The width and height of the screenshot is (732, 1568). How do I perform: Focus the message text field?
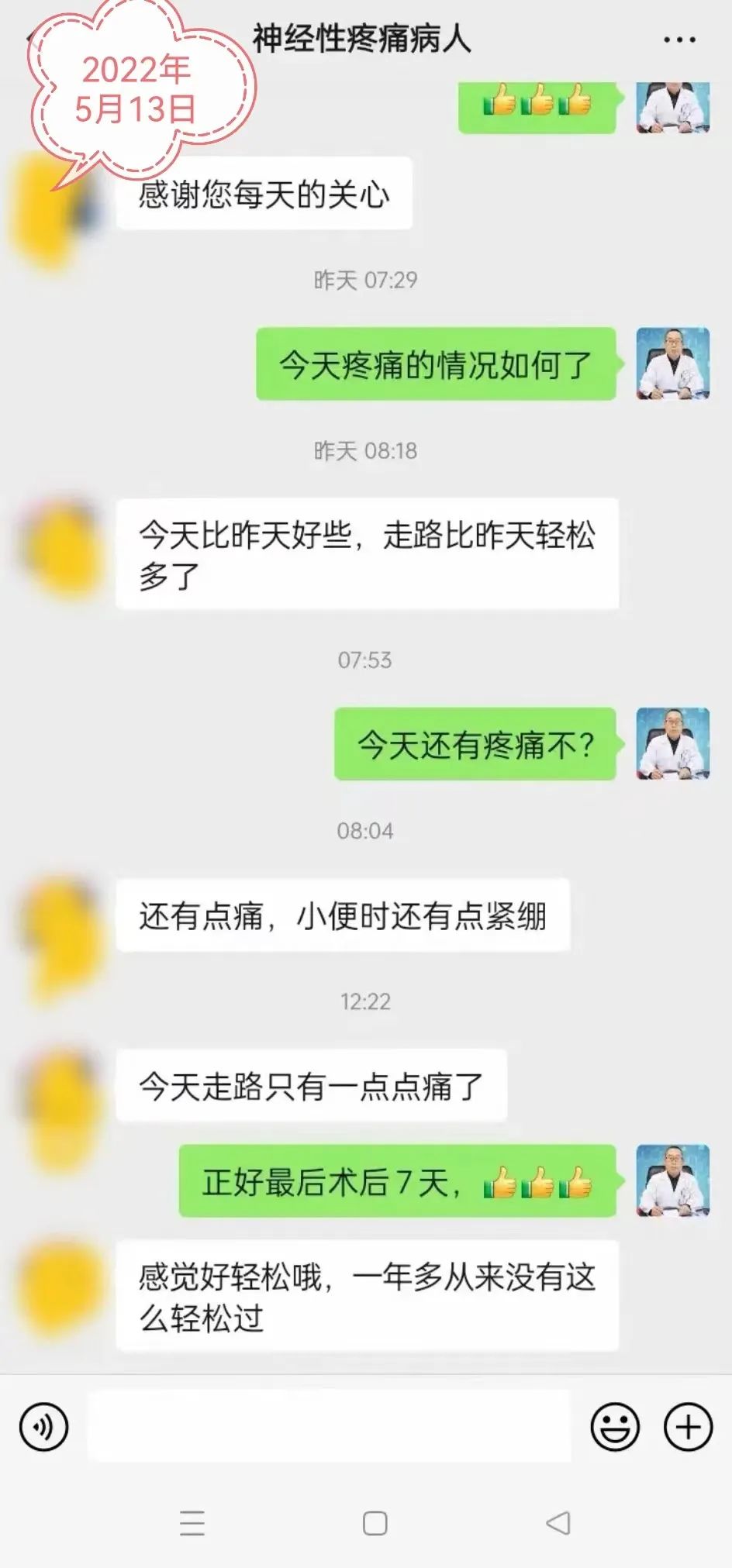point(329,1426)
